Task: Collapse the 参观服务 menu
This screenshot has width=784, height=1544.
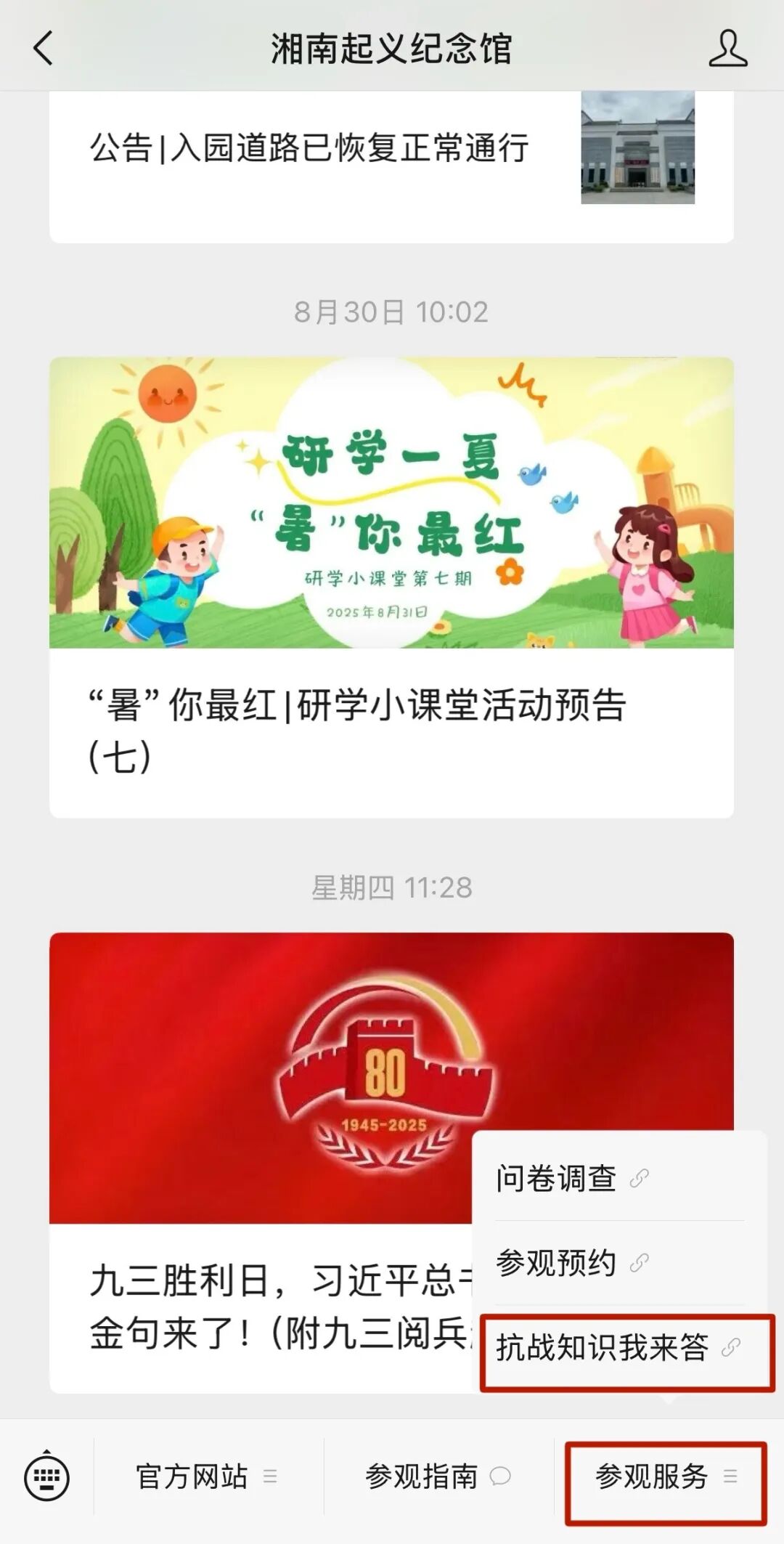Action: [x=666, y=1477]
